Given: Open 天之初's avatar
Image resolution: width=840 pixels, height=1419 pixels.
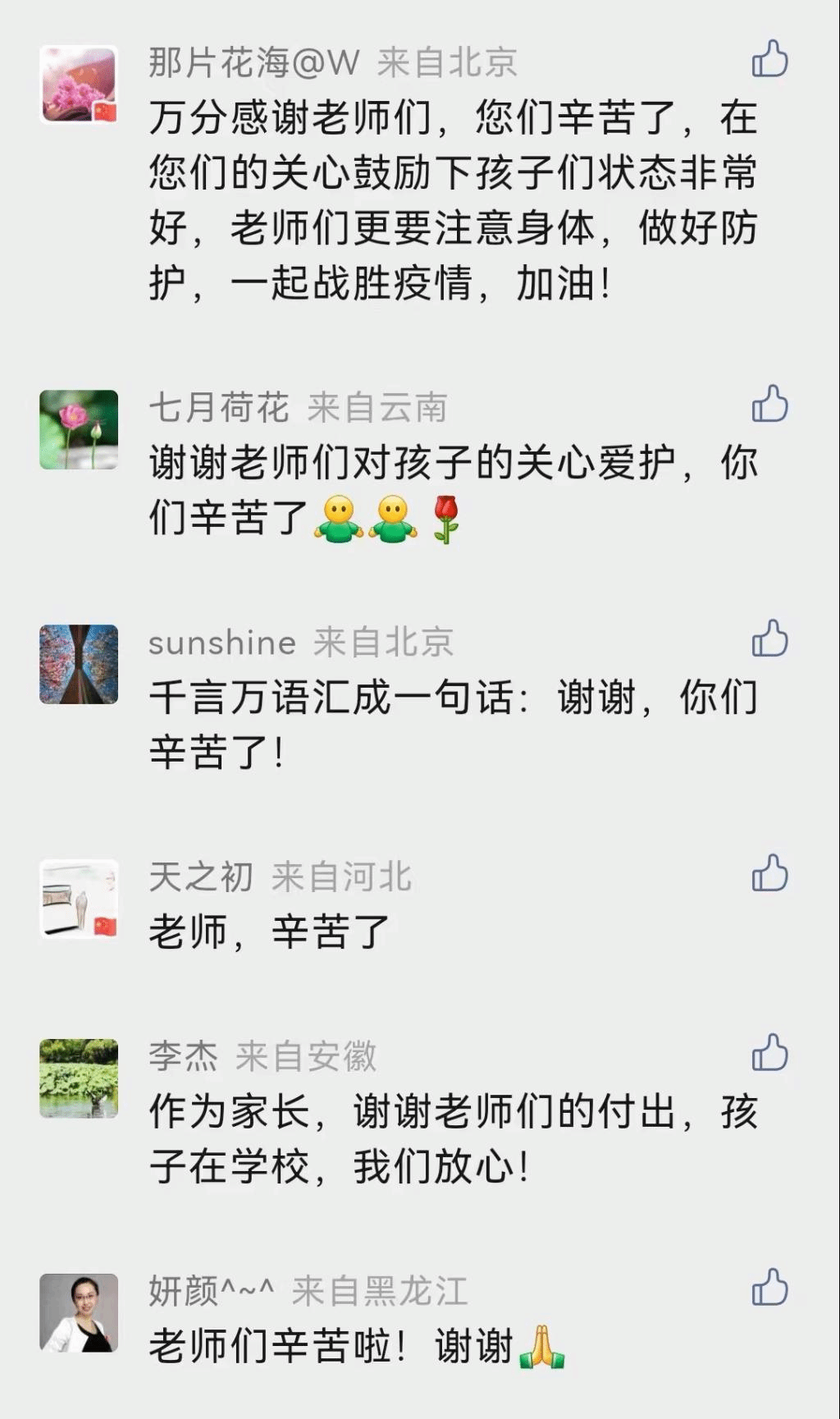Looking at the screenshot, I should click(x=80, y=899).
